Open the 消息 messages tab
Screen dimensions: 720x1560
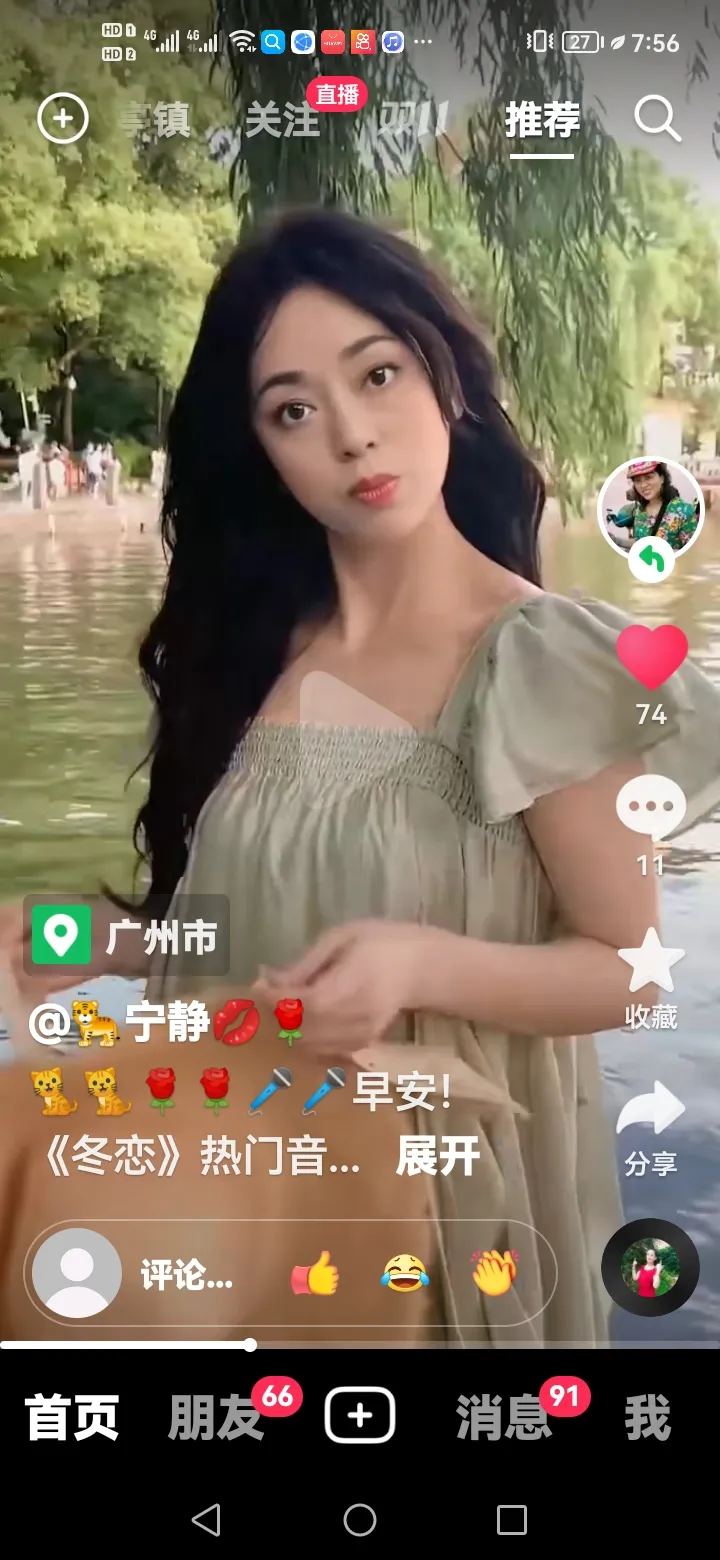tap(503, 1417)
